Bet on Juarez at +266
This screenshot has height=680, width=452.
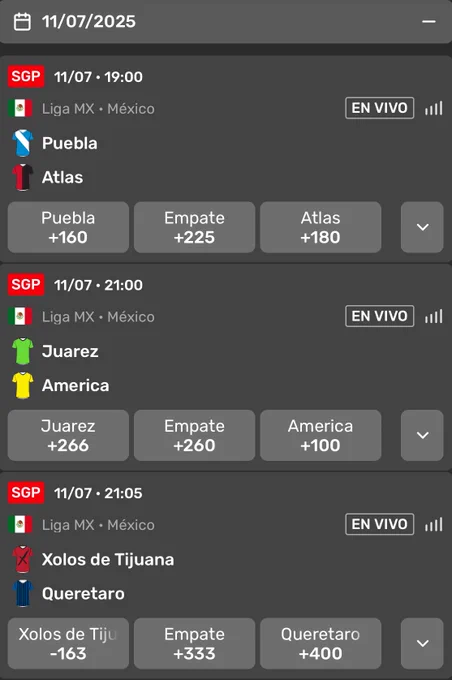pyautogui.click(x=68, y=435)
